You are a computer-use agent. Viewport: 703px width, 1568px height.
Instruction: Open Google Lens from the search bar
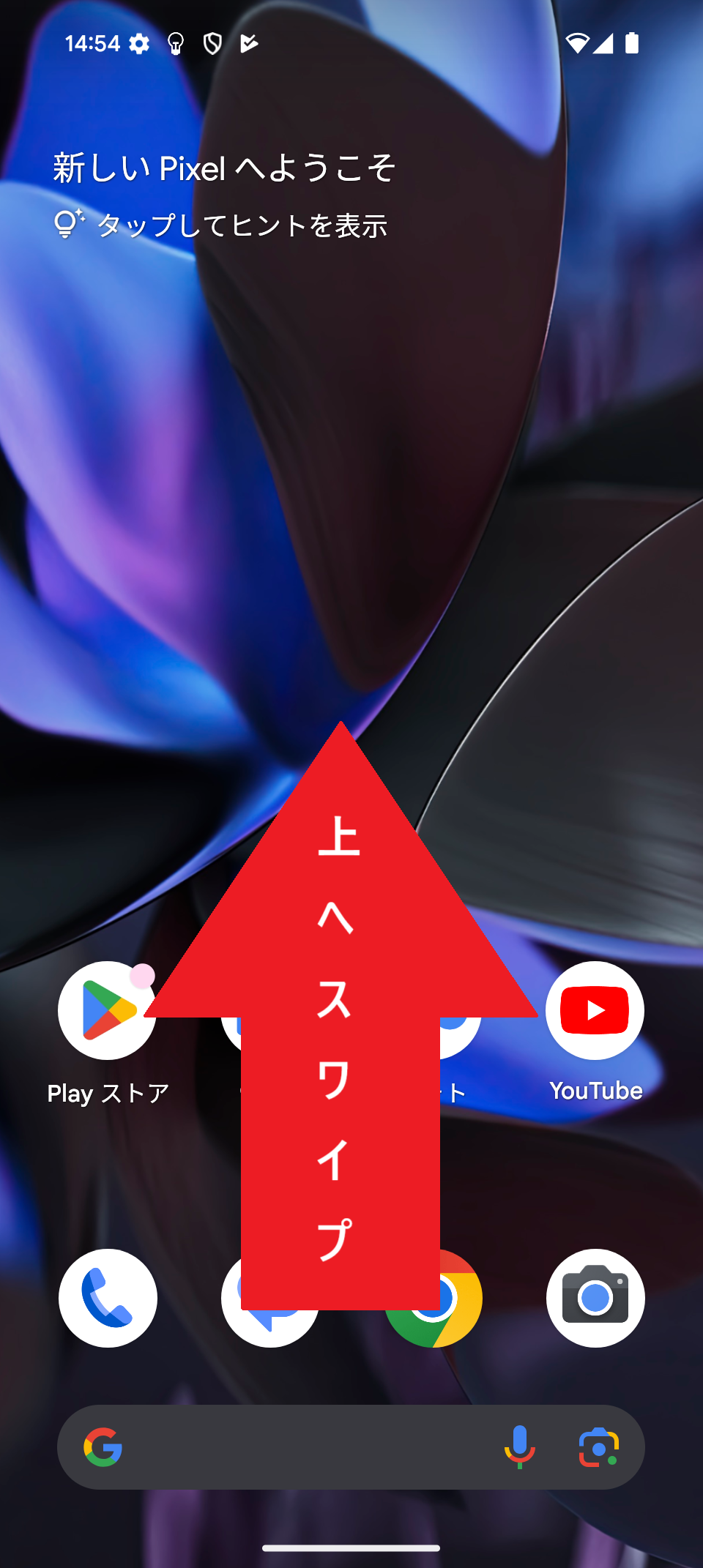click(x=598, y=1447)
